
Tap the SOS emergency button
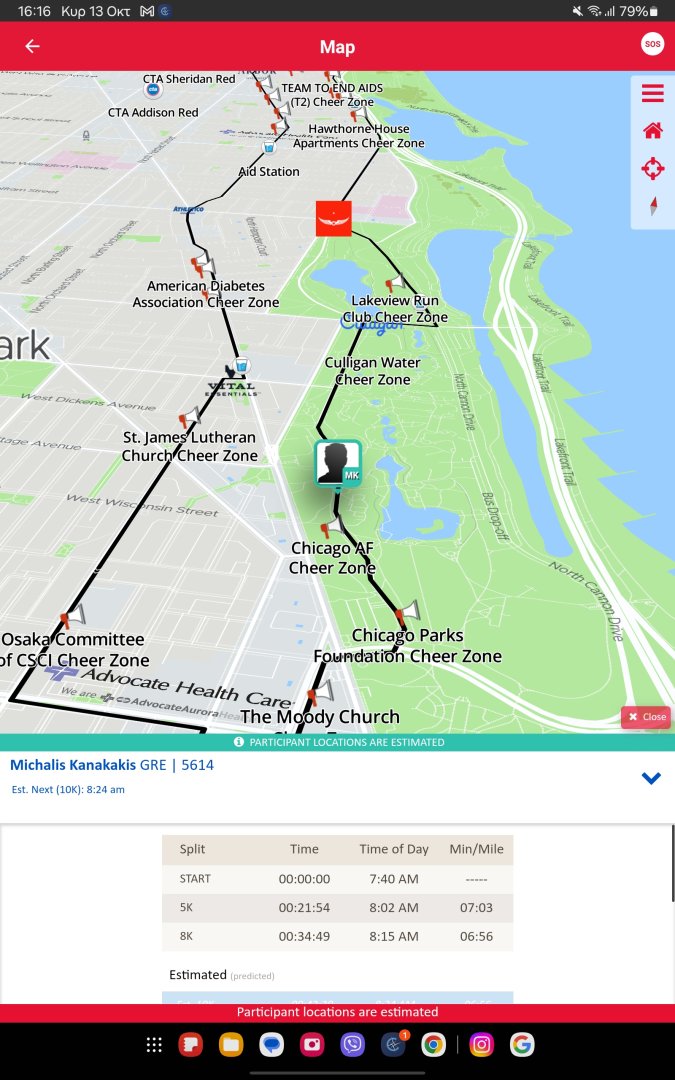652,45
